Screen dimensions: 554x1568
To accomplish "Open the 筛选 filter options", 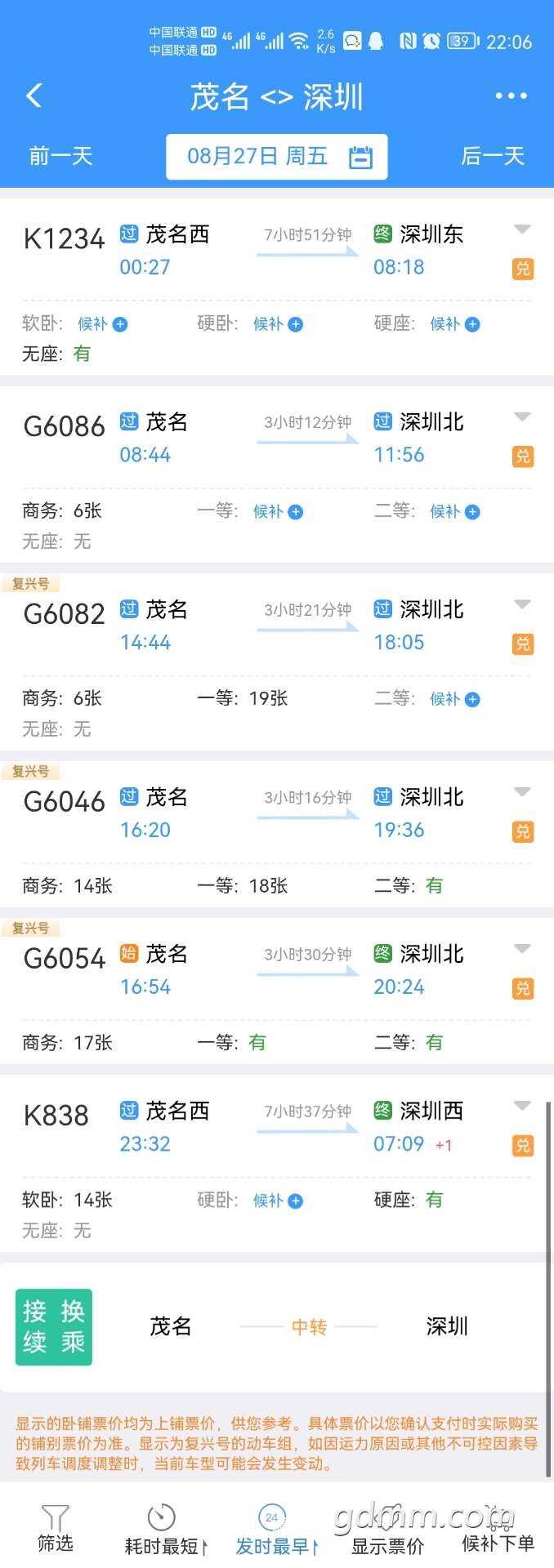I will [55, 1529].
